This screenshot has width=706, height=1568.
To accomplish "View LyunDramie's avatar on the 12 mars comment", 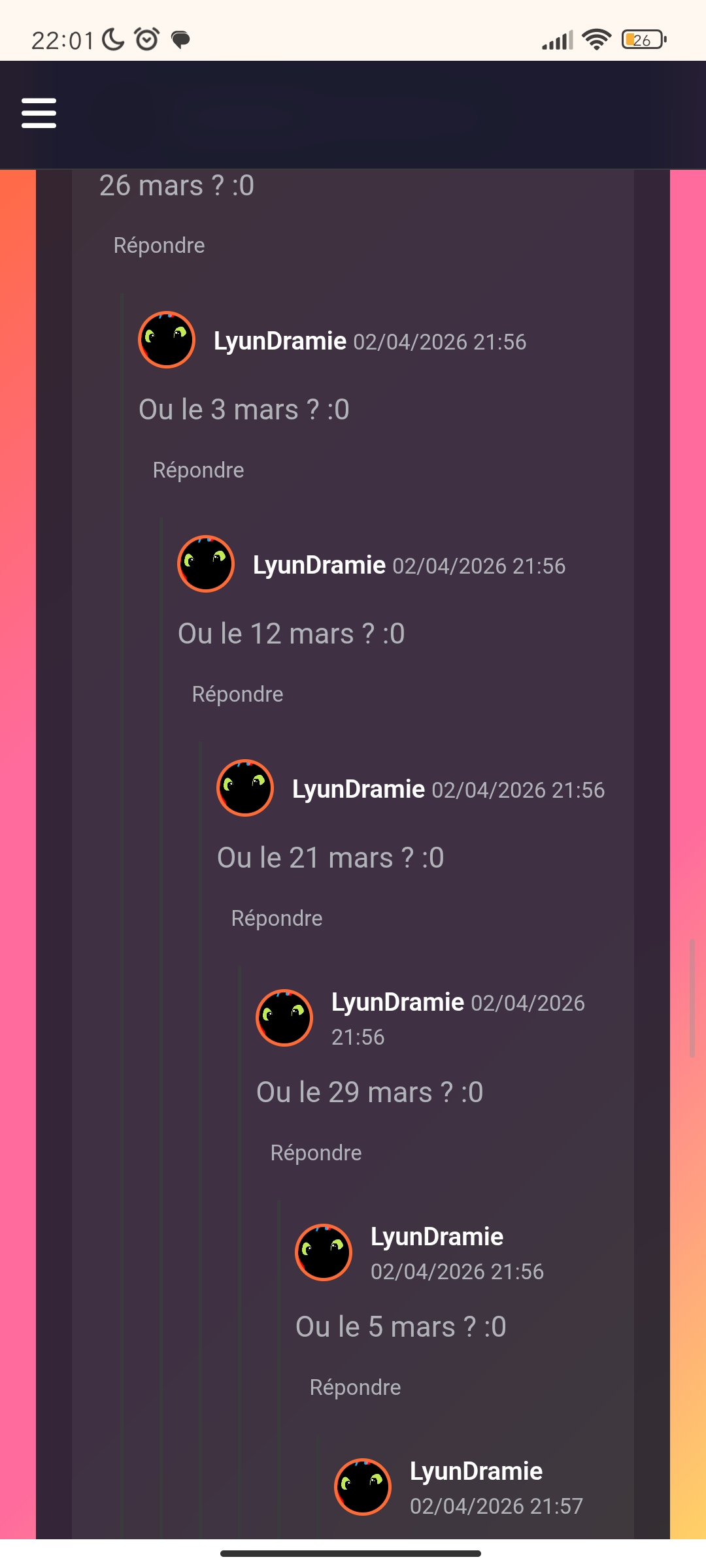I will pos(206,564).
